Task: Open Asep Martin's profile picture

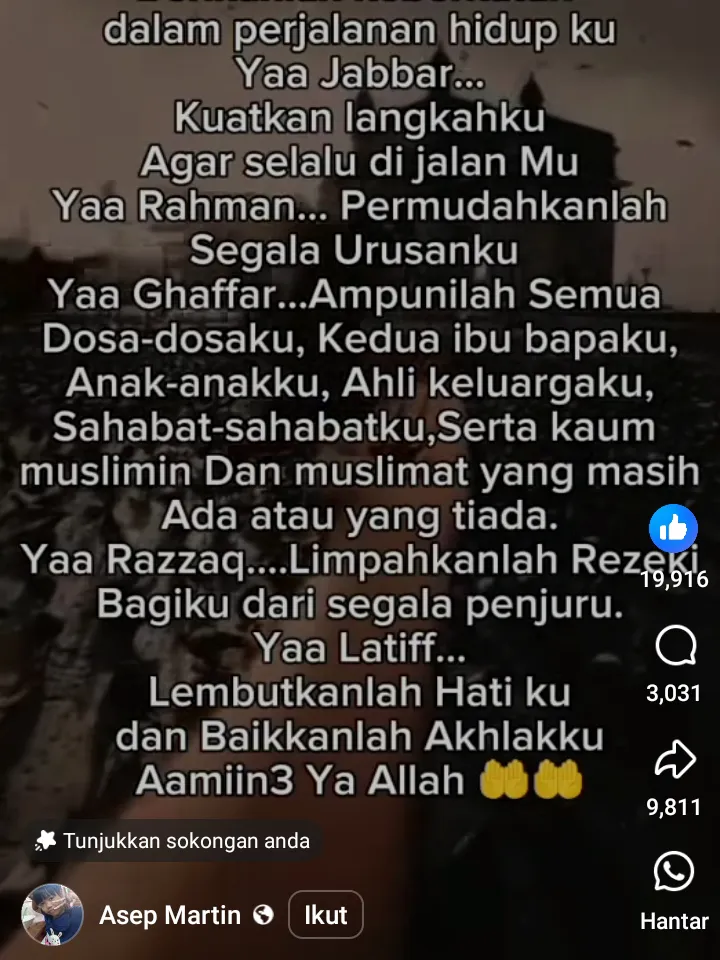Action: click(53, 915)
